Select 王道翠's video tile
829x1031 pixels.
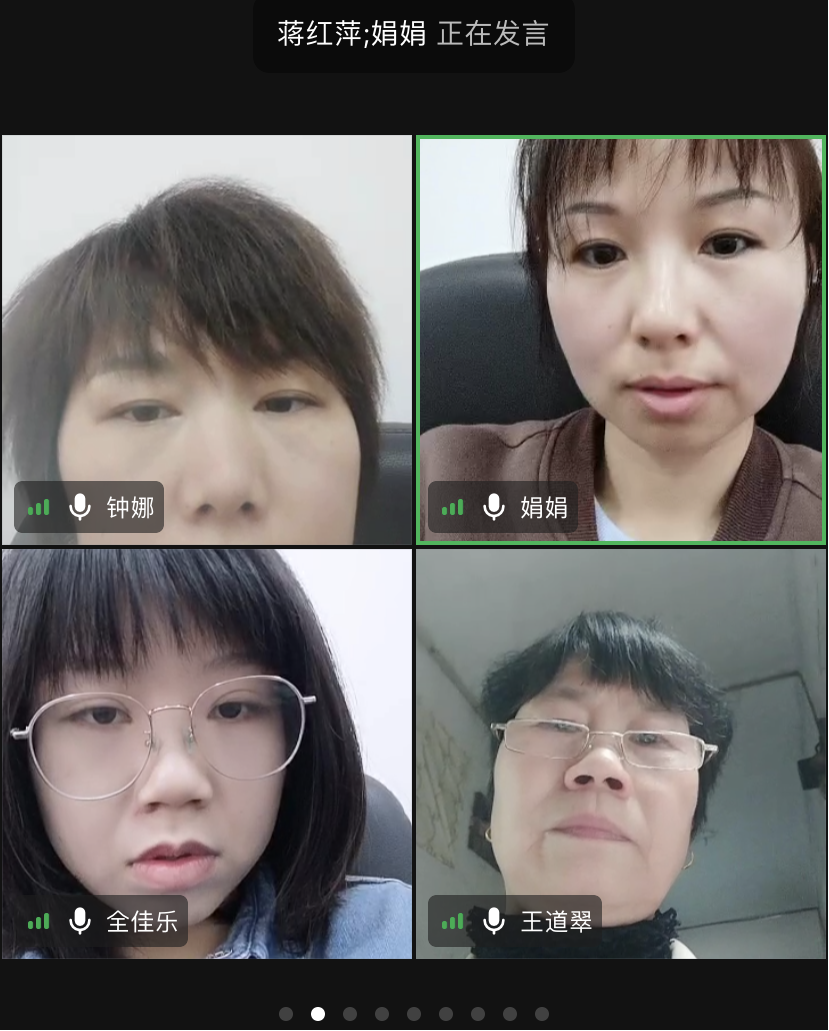[x=621, y=753]
